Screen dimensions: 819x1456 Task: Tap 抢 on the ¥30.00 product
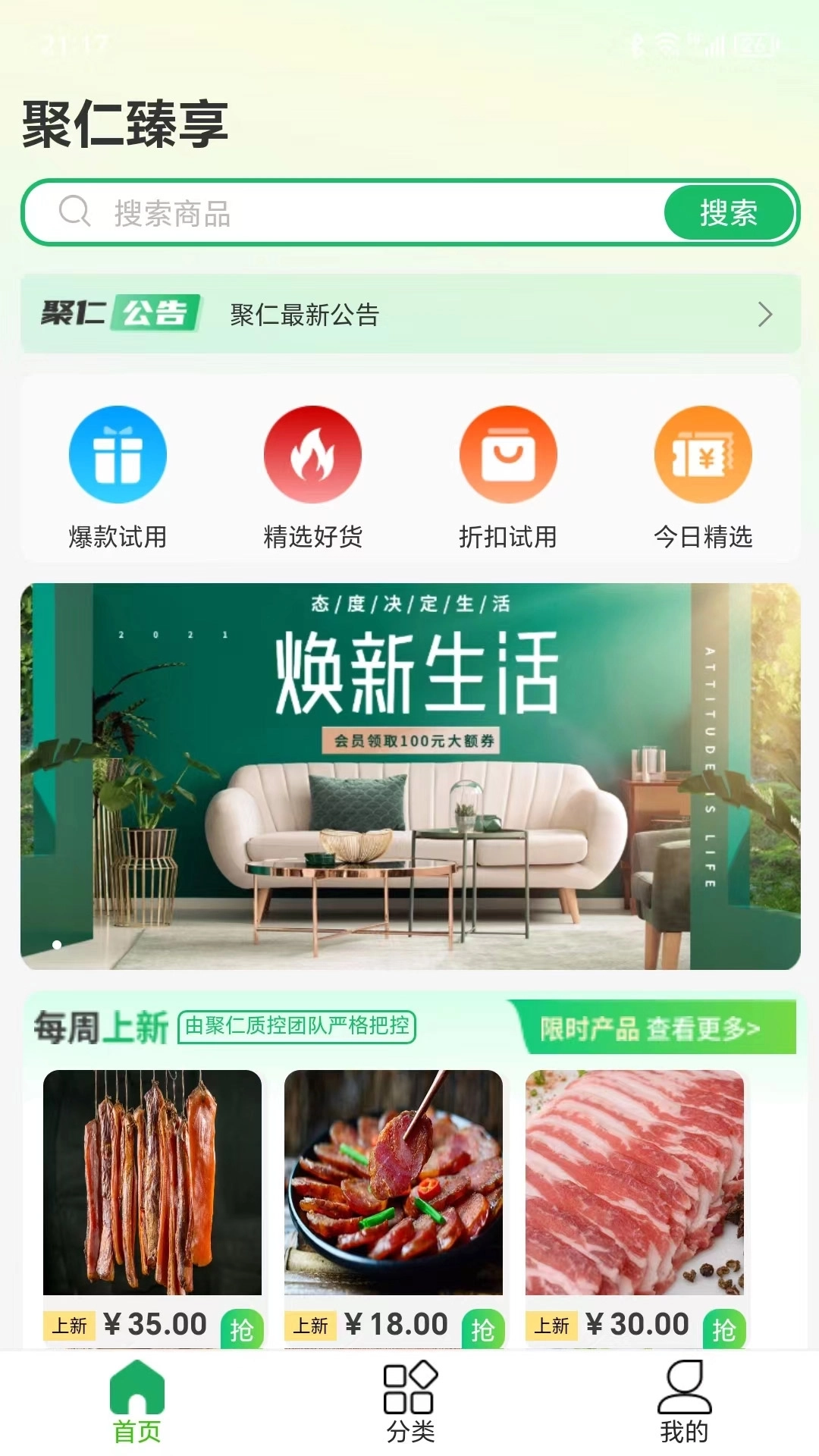tap(723, 1329)
